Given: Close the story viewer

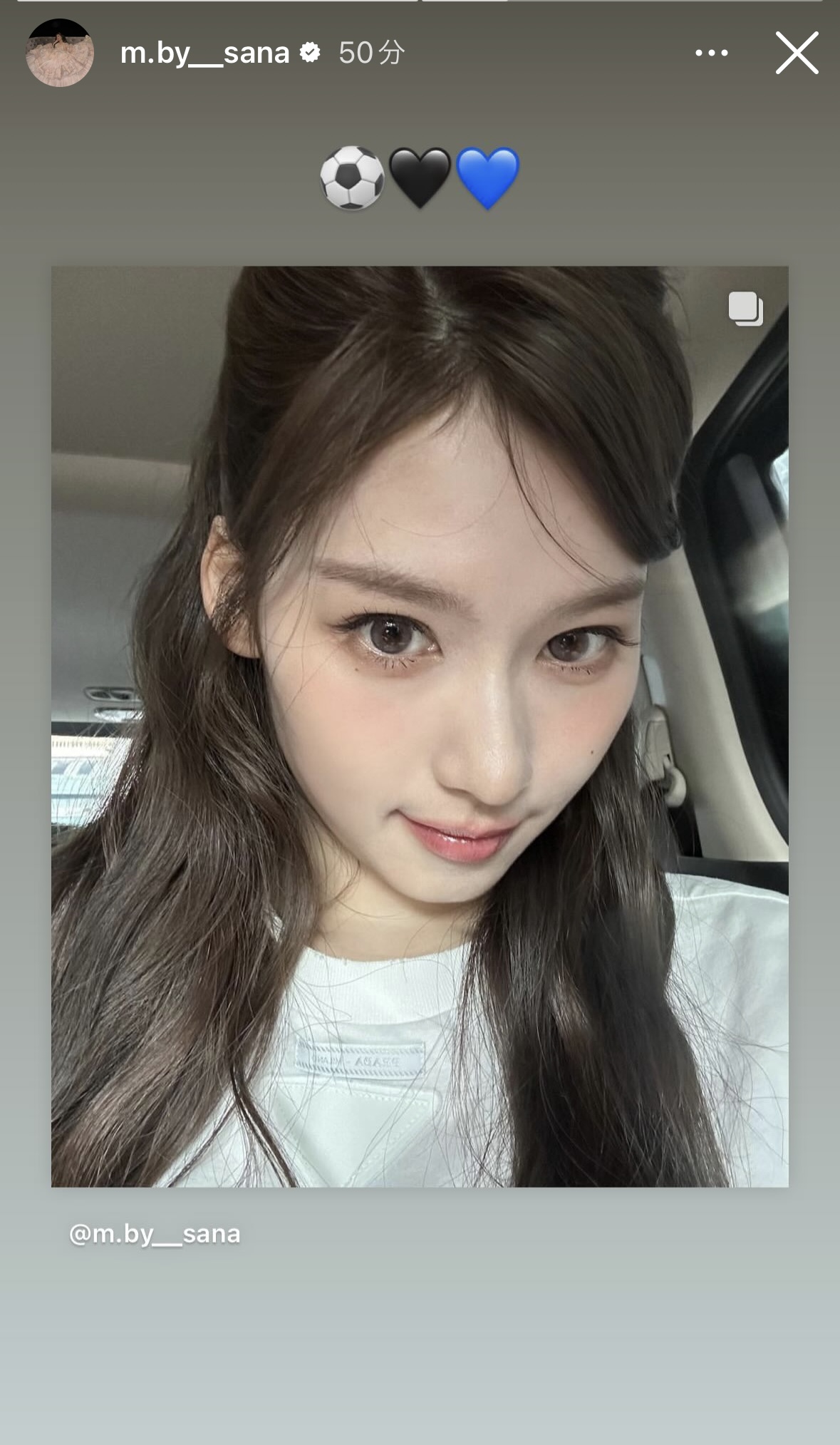Looking at the screenshot, I should click(x=797, y=53).
